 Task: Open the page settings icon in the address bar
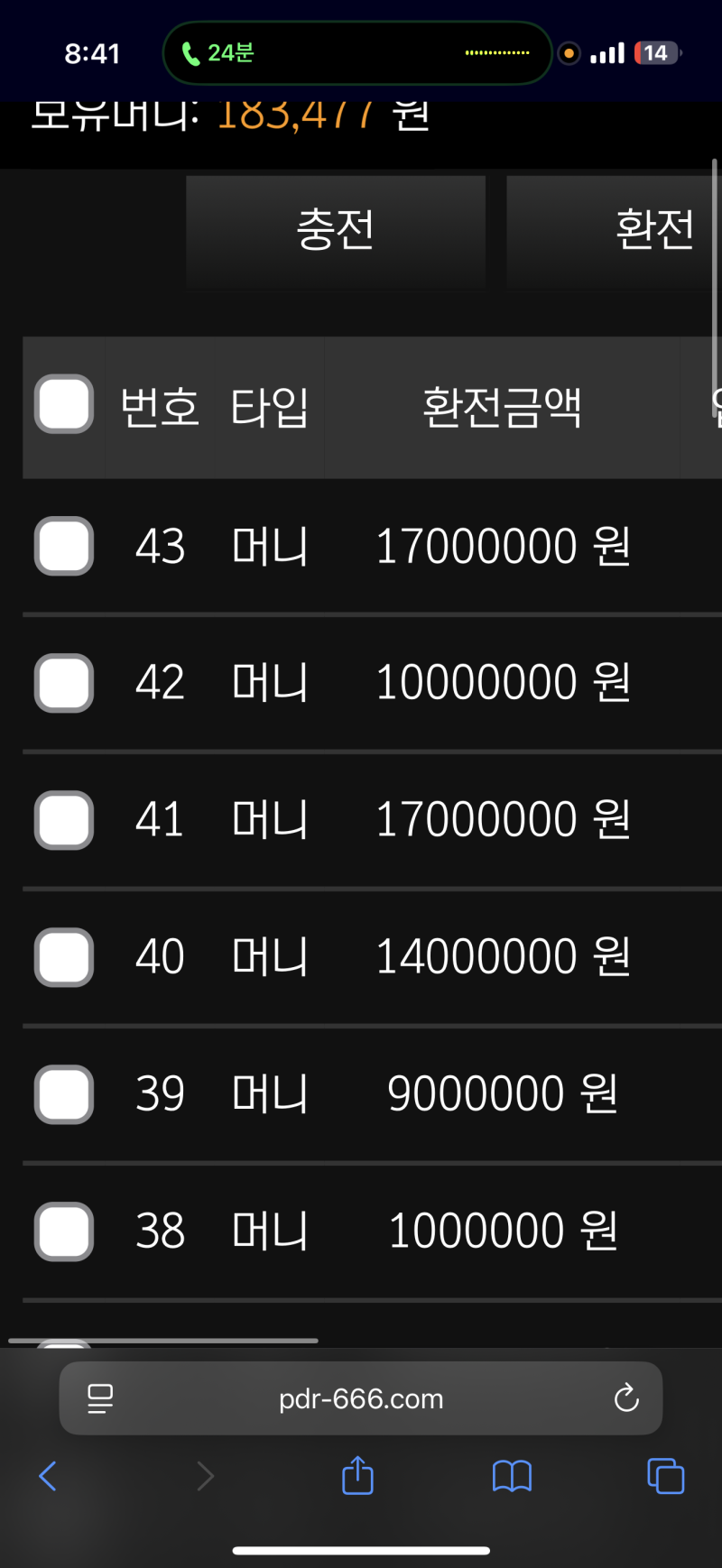100,1398
